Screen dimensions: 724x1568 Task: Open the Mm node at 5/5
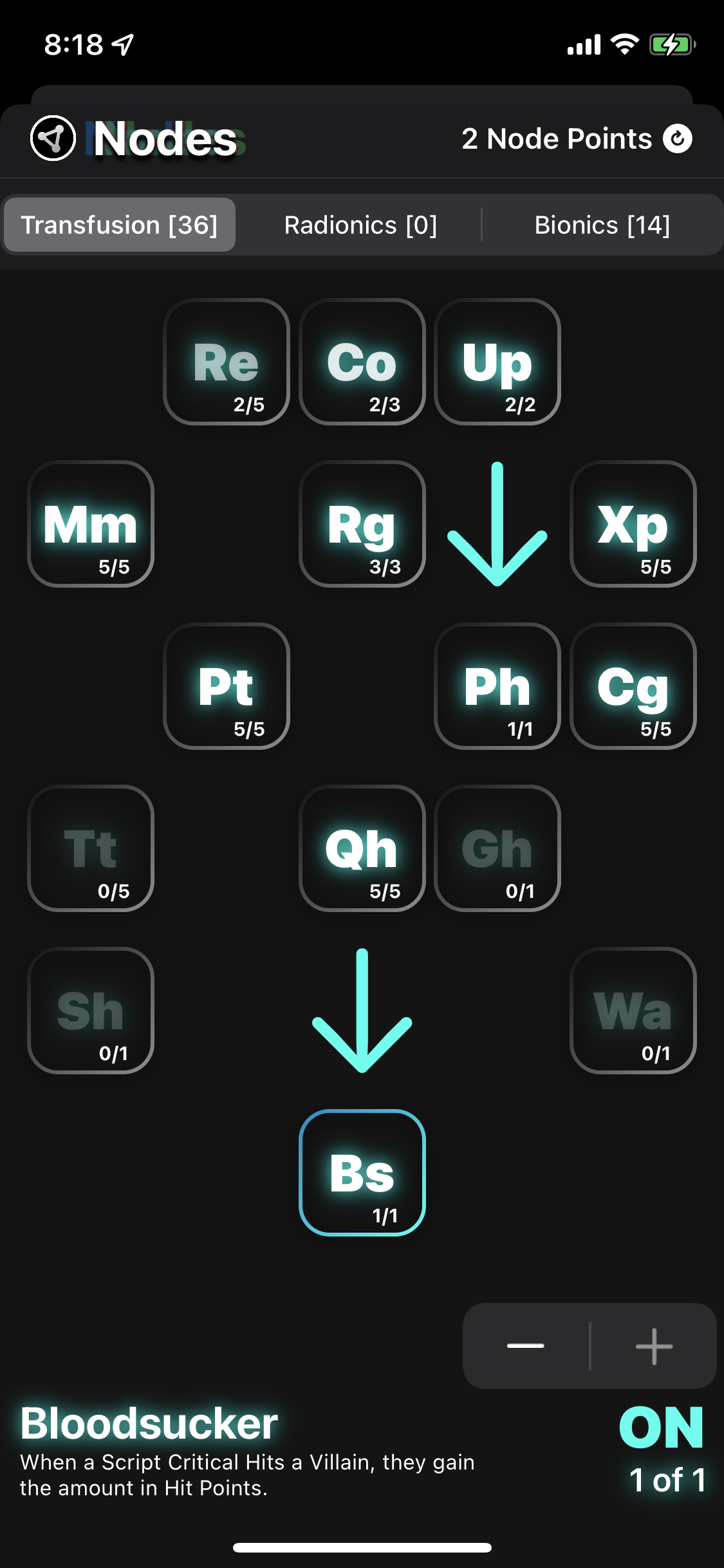pos(91,524)
